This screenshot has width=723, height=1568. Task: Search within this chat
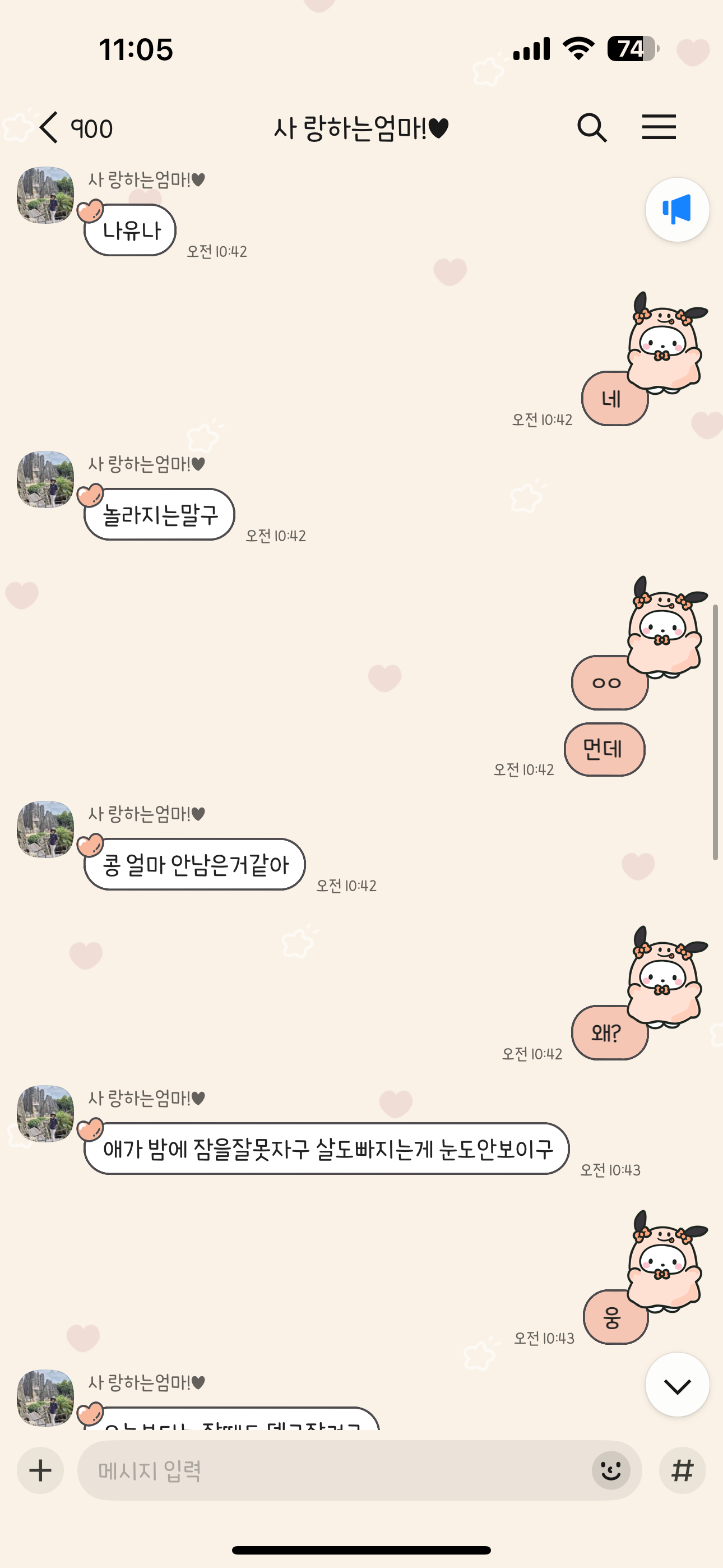[591, 128]
